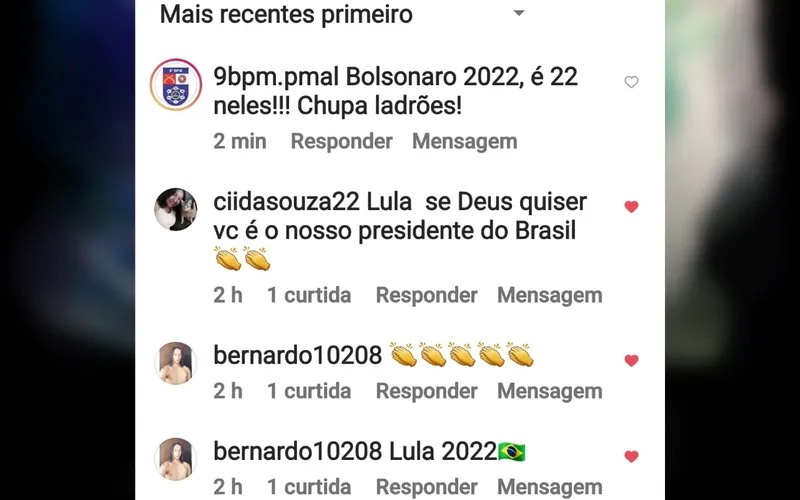
Task: Open ciidasouza22's profile picture
Action: point(176,209)
